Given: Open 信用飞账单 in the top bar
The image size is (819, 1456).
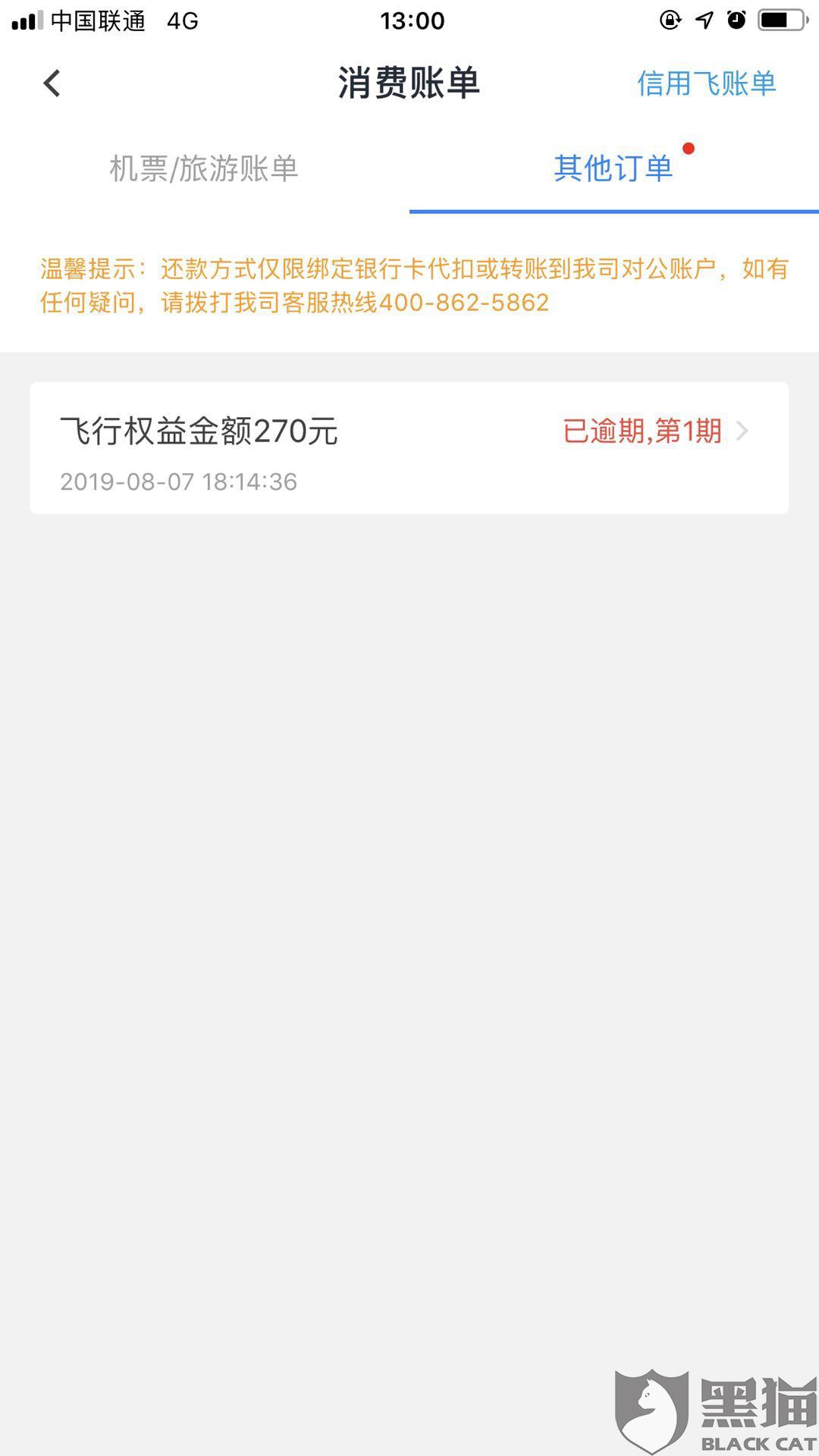Looking at the screenshot, I should click(706, 83).
